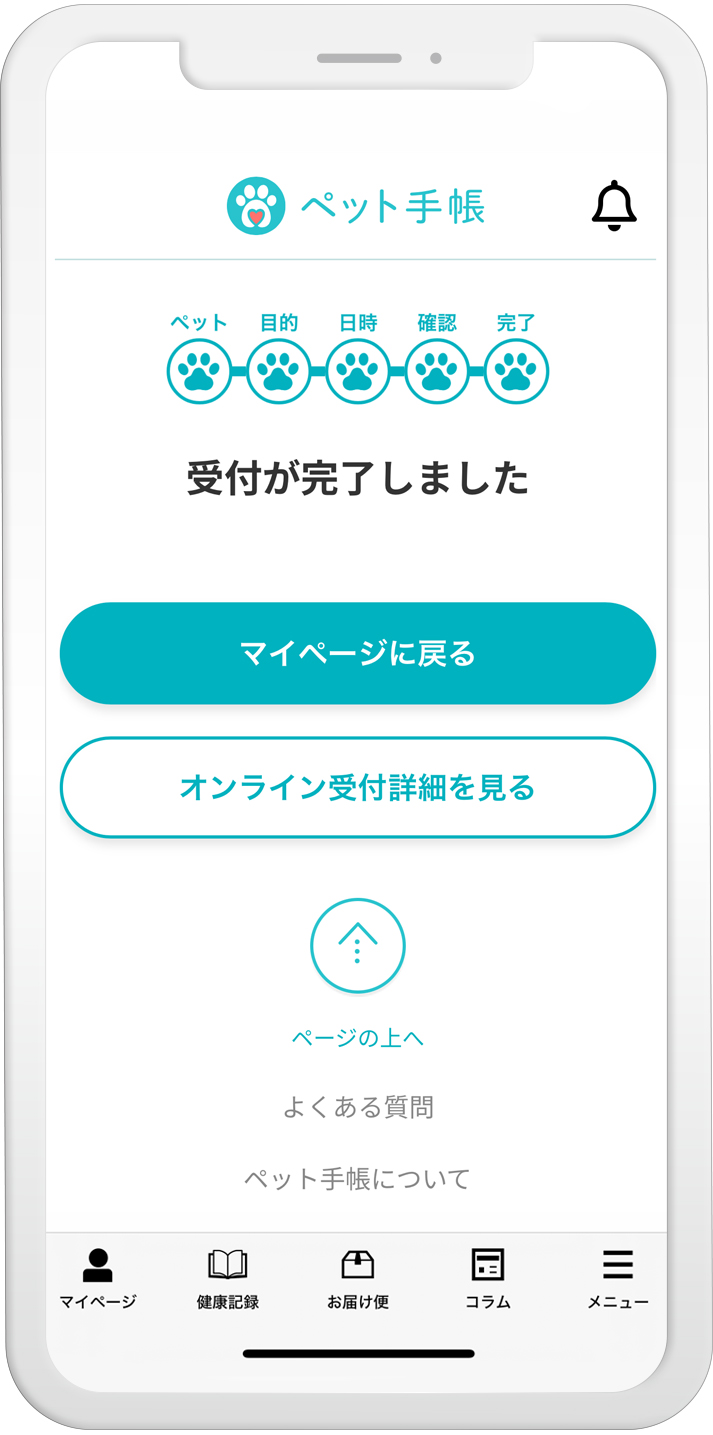Image resolution: width=713 pixels, height=1435 pixels.
Task: Open the notifications bell
Action: pyautogui.click(x=614, y=206)
